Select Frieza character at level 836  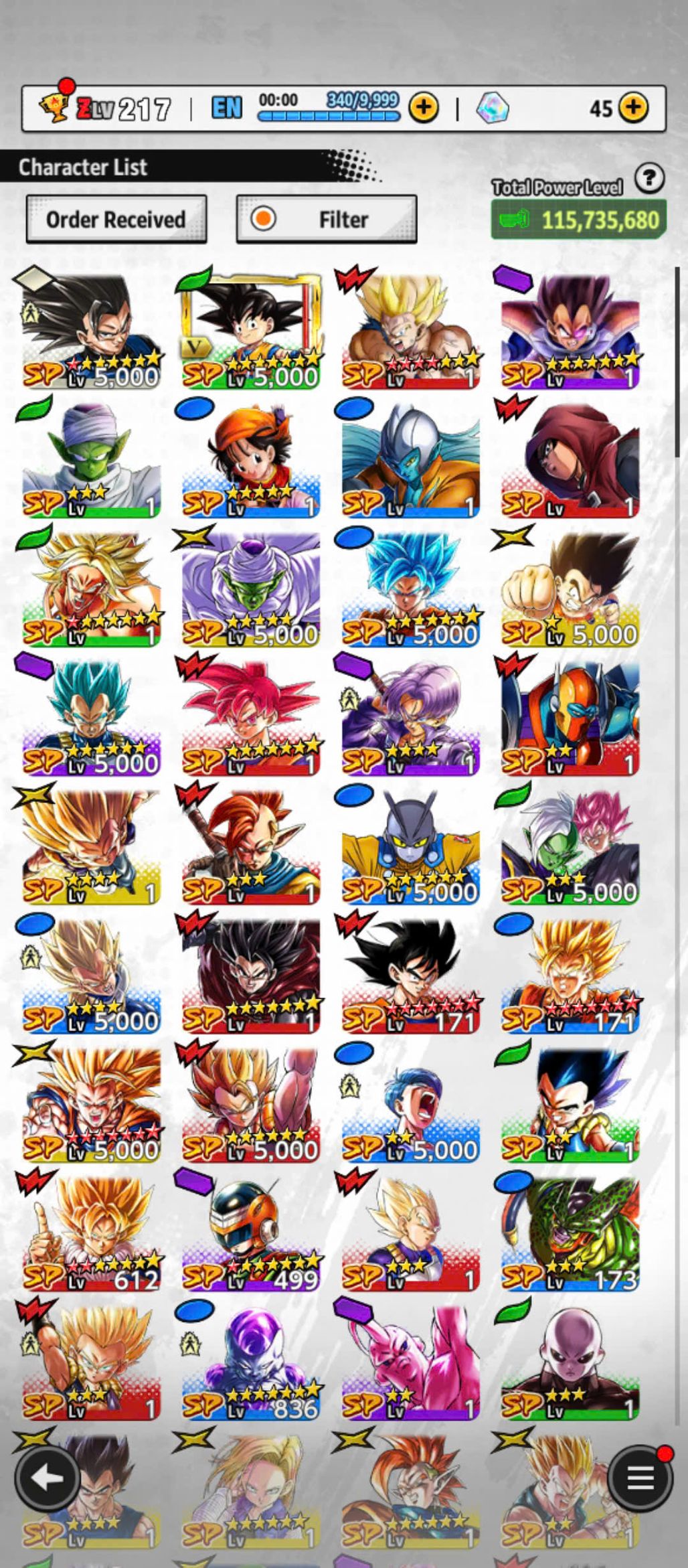coord(251,1362)
